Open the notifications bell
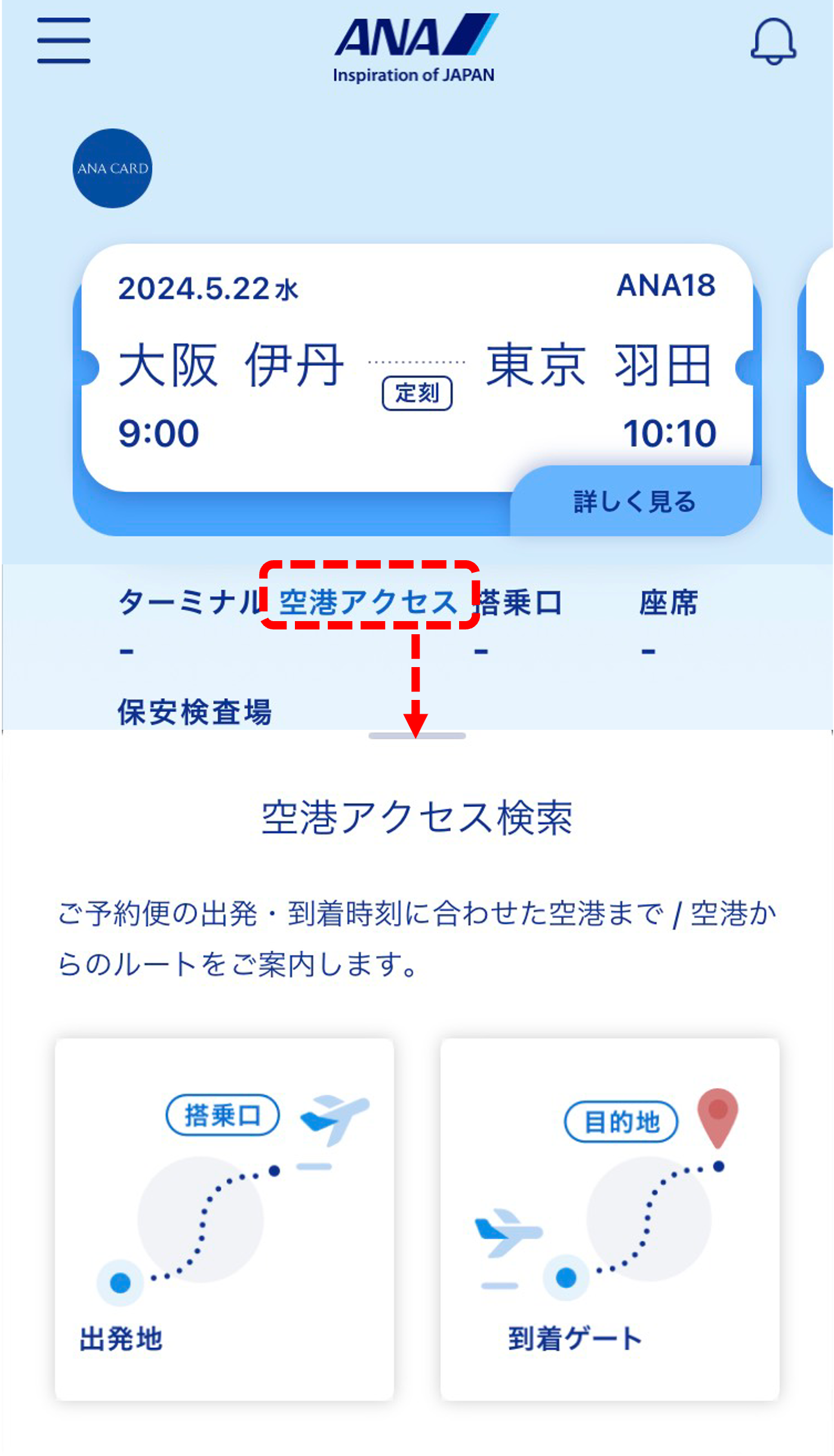Image resolution: width=834 pixels, height=1456 pixels. coord(773,41)
